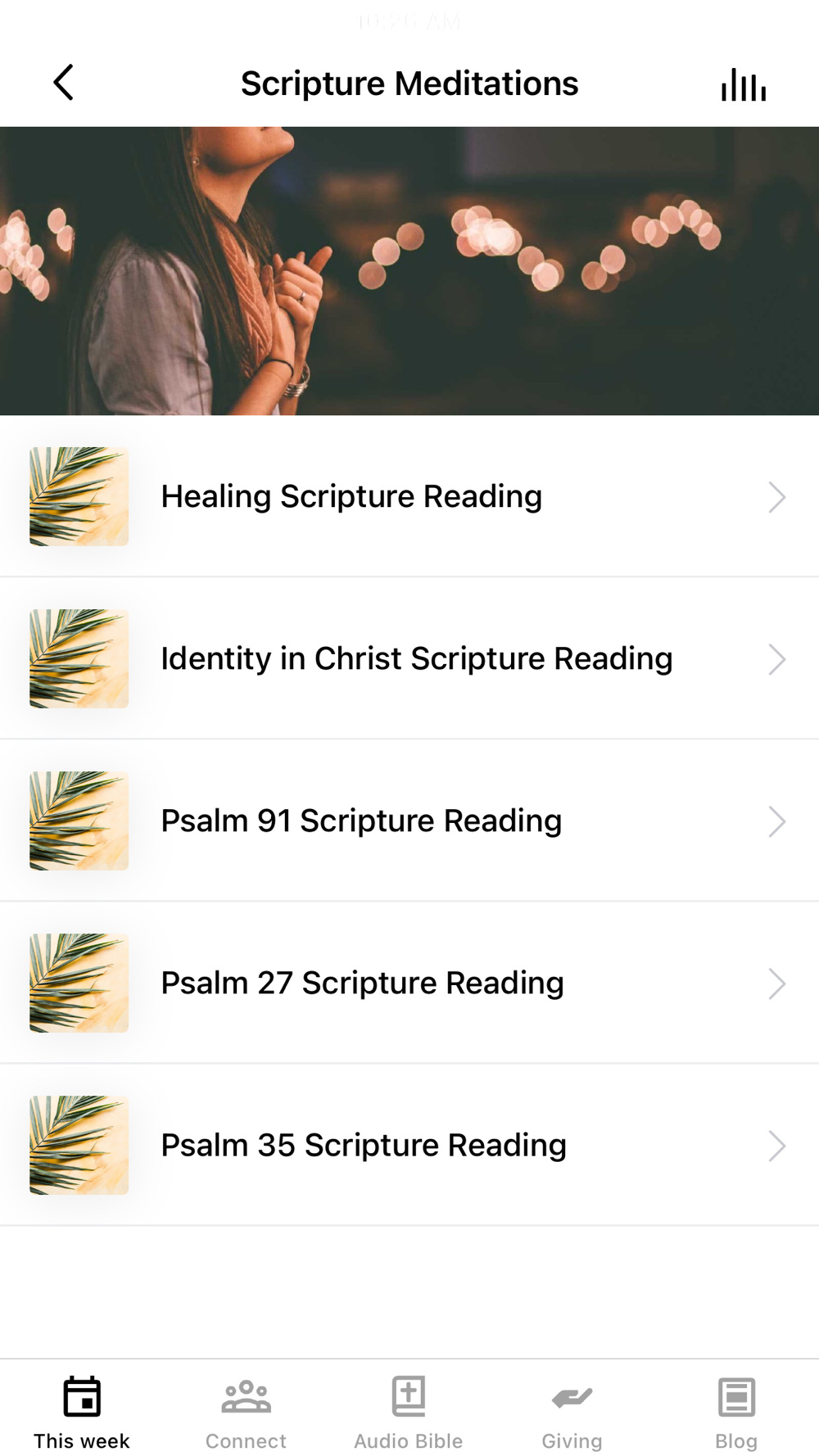Open Healing Scripture Reading
Viewport: 819px width, 1456px height.
click(x=409, y=496)
